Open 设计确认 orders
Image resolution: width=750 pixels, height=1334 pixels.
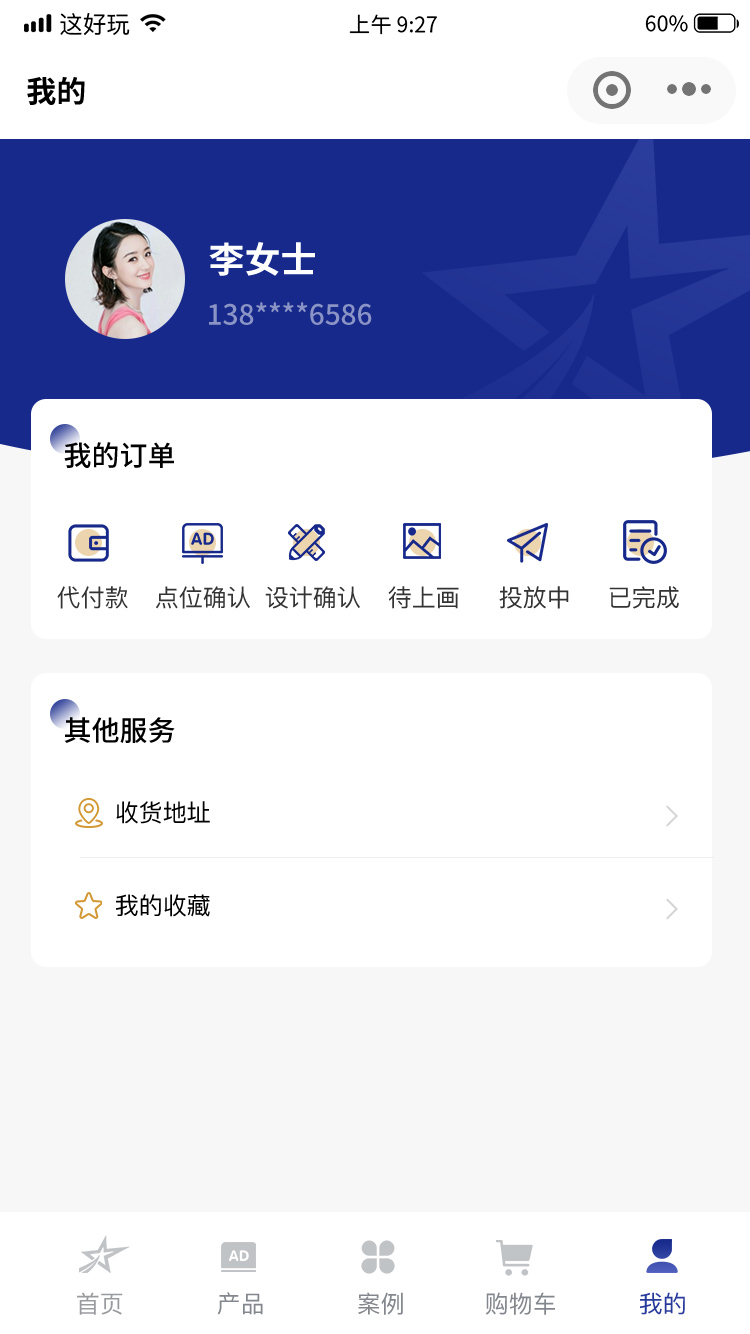tap(312, 565)
